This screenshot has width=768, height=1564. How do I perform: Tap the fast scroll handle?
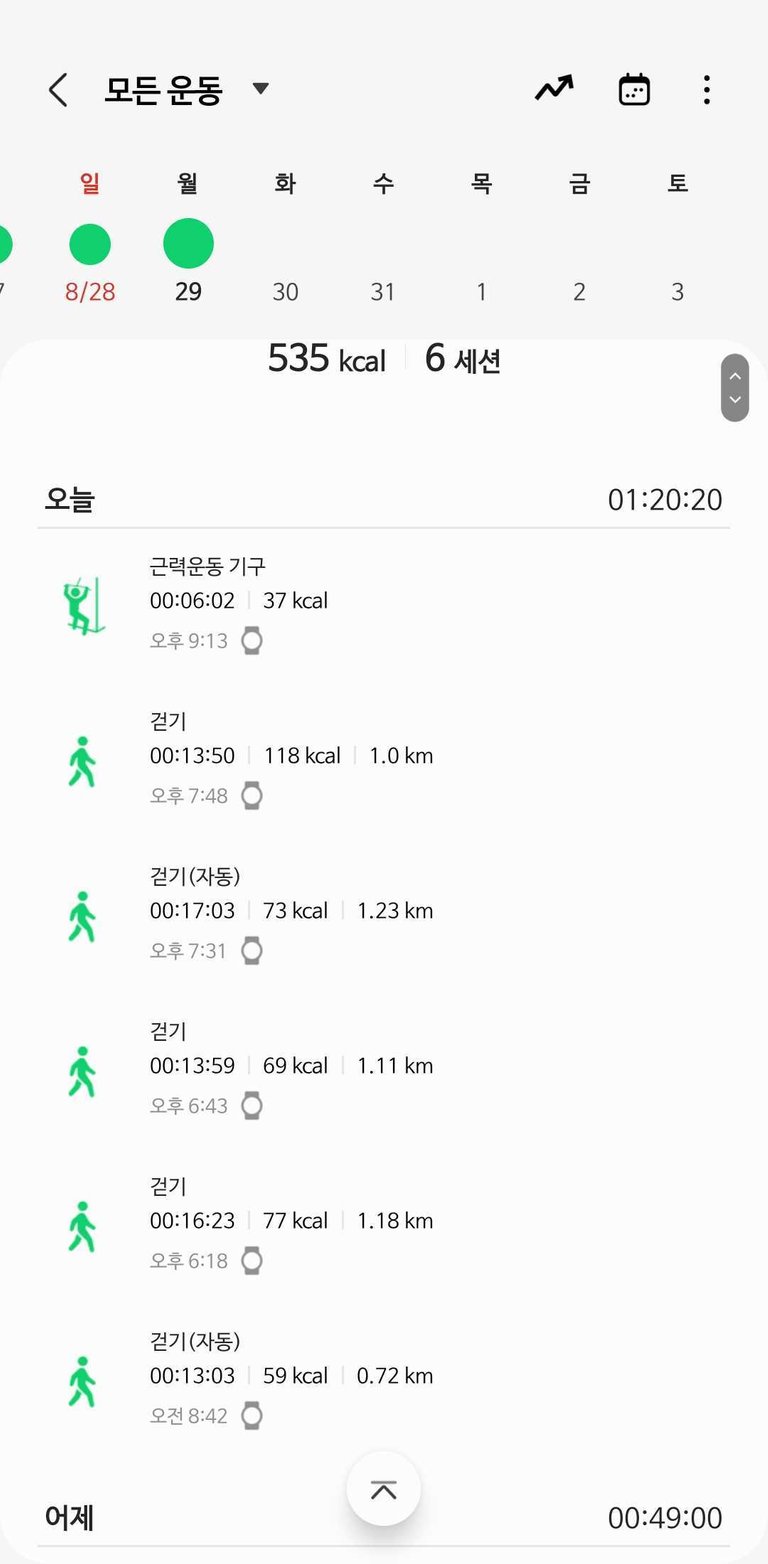(x=735, y=388)
